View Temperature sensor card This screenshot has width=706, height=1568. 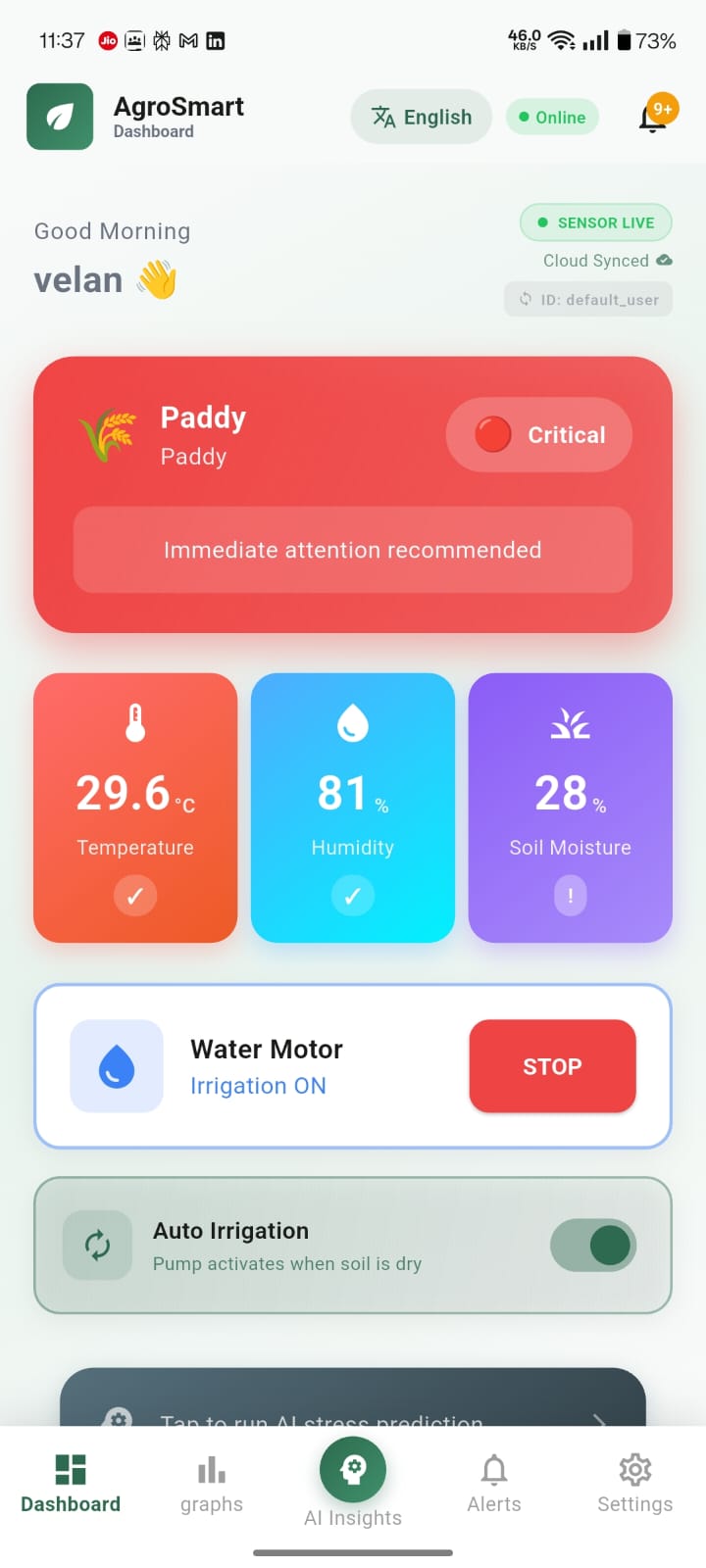pyautogui.click(x=135, y=808)
